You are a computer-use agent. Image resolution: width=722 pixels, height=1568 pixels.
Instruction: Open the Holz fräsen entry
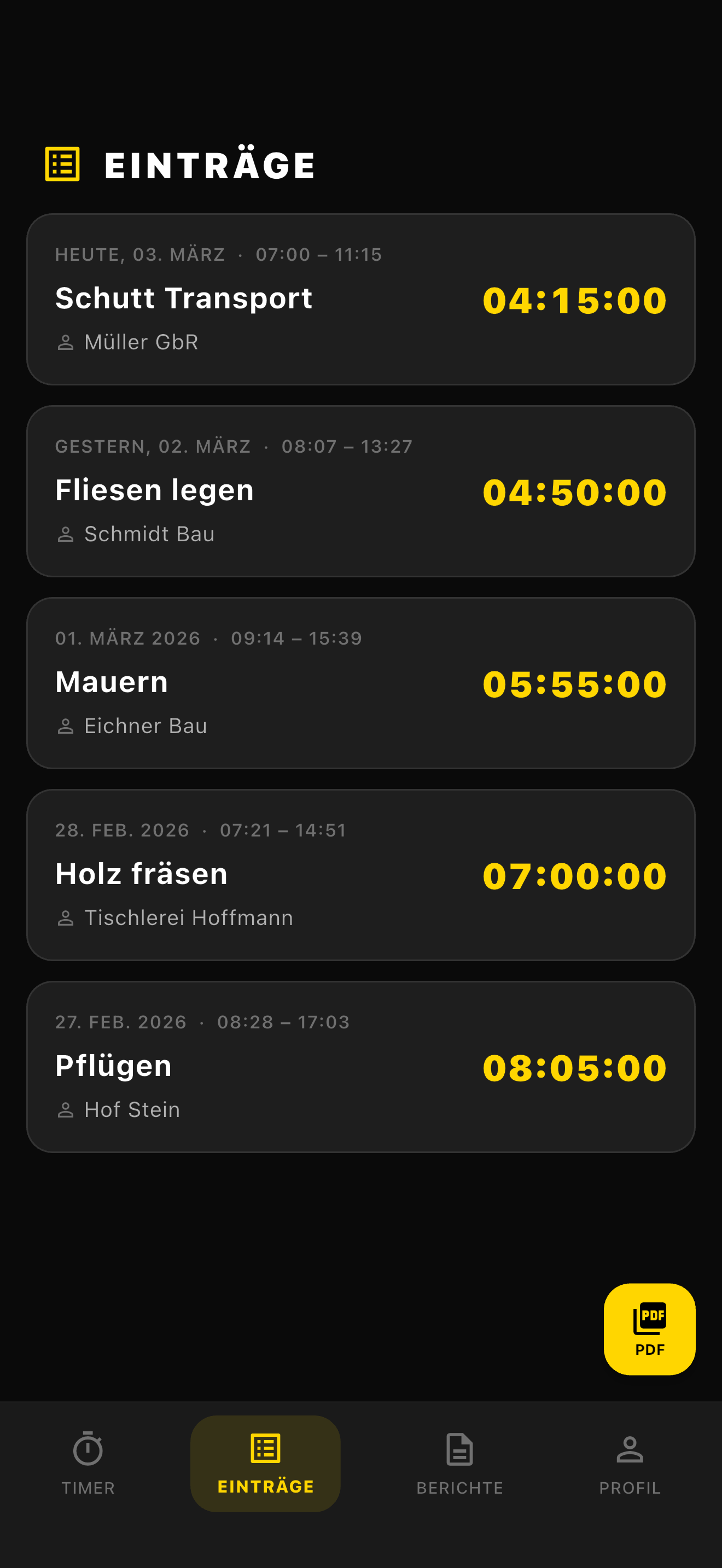coord(361,874)
